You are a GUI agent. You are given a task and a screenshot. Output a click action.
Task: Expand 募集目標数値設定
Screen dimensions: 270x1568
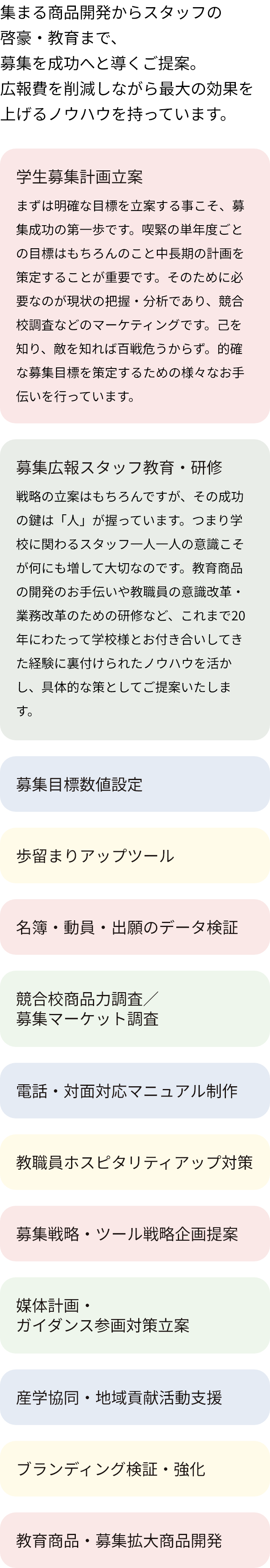134,784
